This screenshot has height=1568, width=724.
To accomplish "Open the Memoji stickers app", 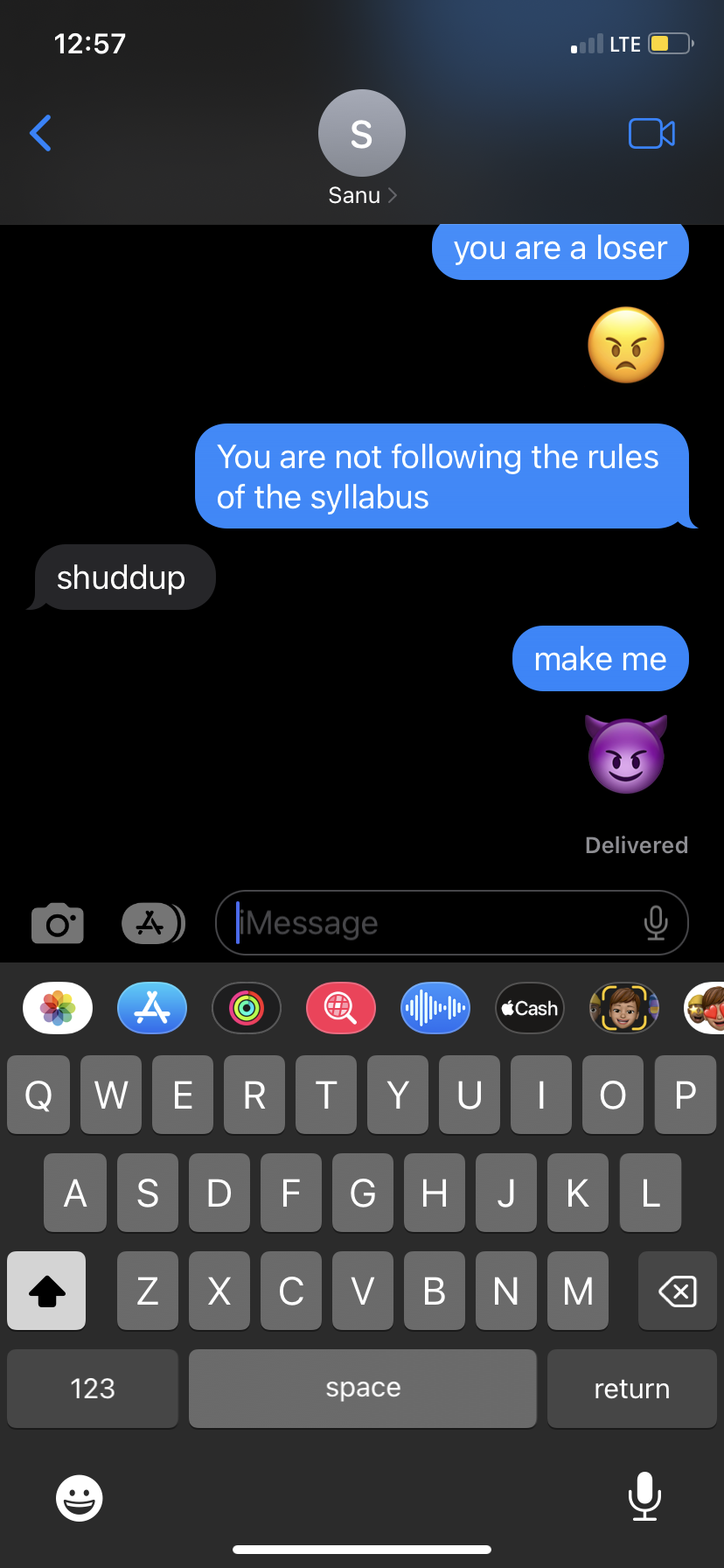I will point(707,1008).
